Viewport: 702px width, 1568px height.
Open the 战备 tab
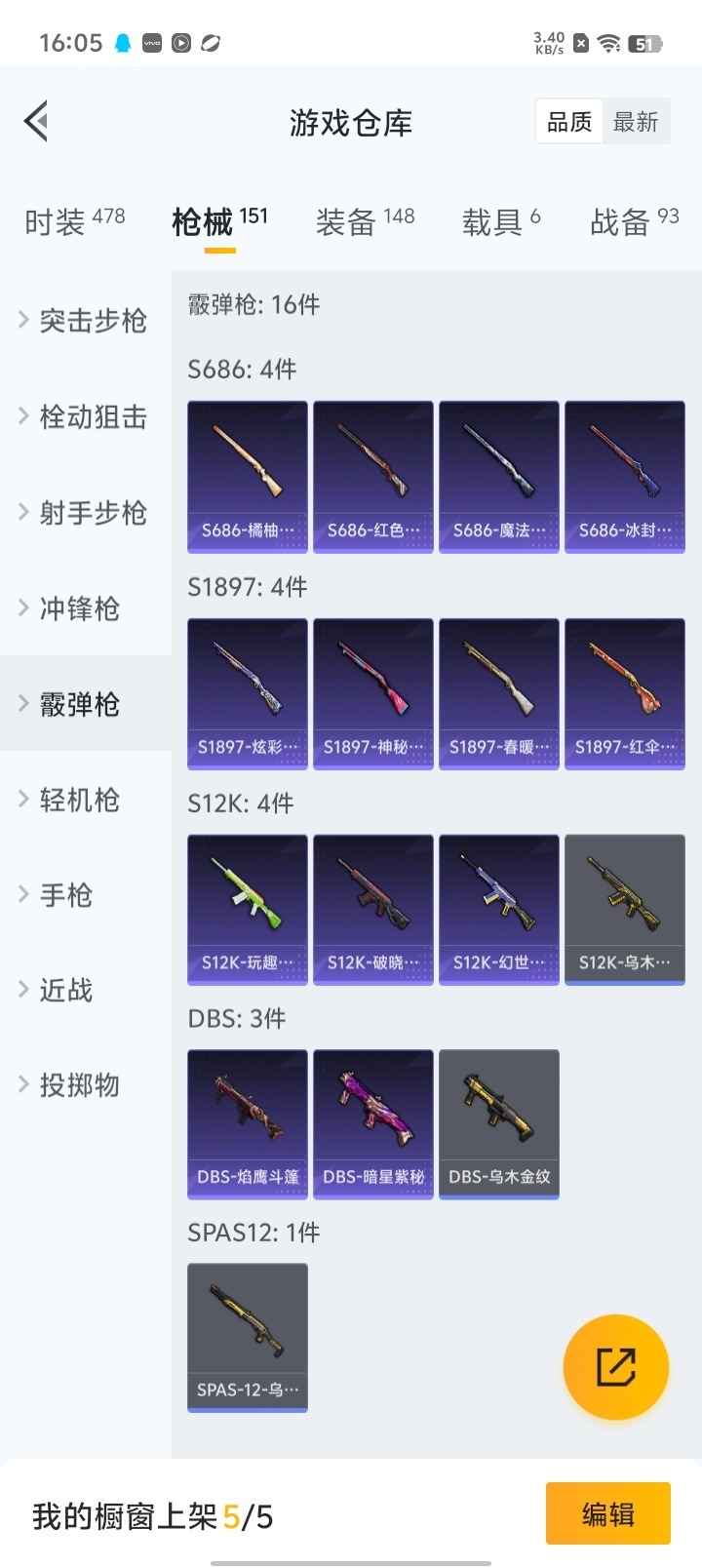[634, 221]
